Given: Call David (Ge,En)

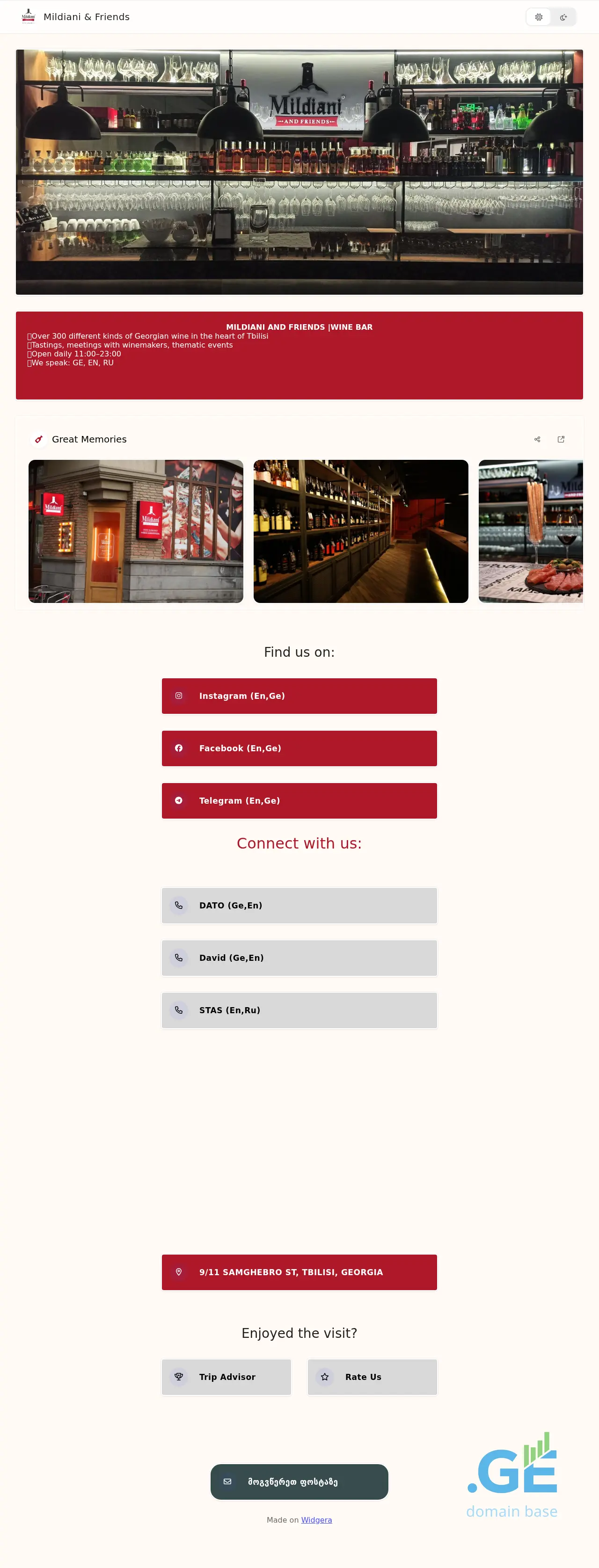Looking at the screenshot, I should pyautogui.click(x=299, y=958).
